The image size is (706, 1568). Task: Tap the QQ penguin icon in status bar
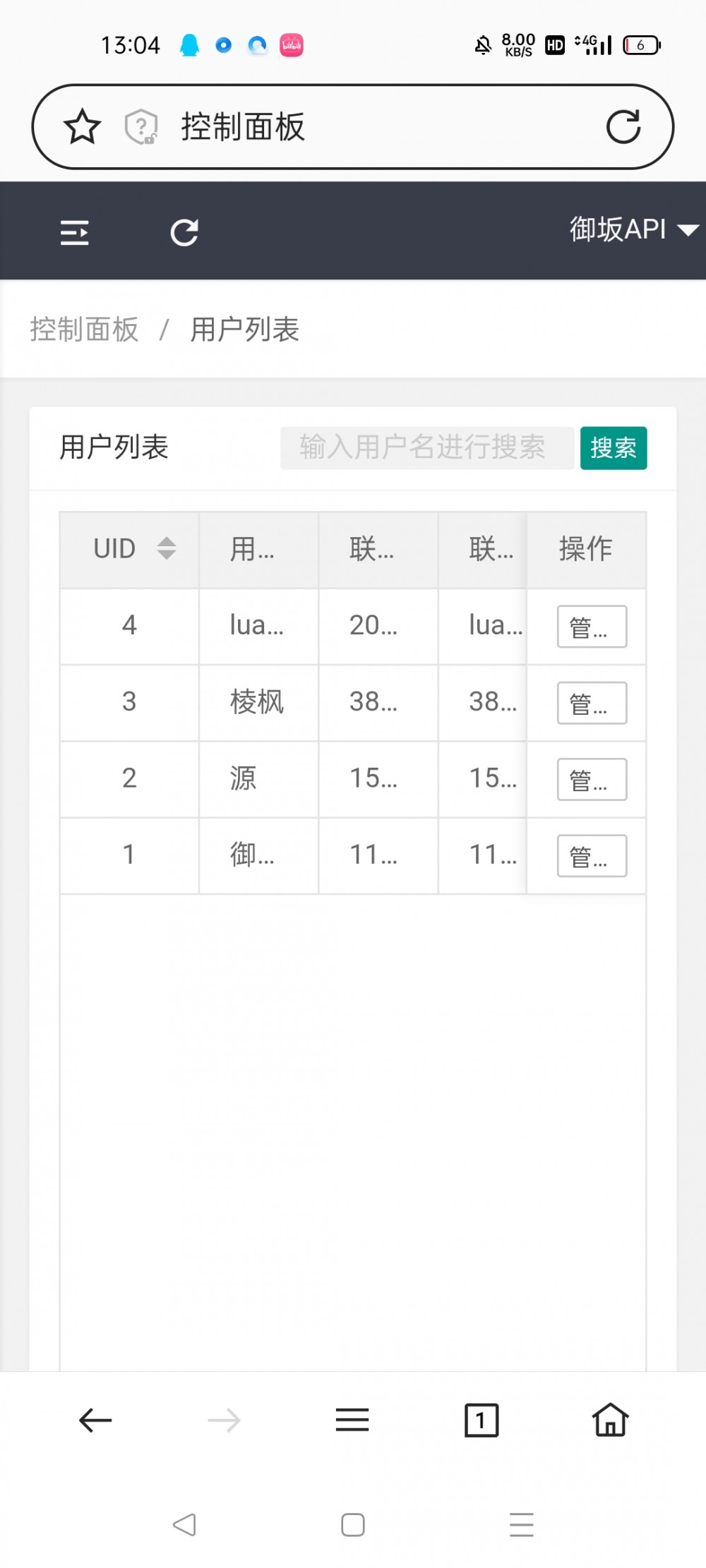(x=189, y=45)
